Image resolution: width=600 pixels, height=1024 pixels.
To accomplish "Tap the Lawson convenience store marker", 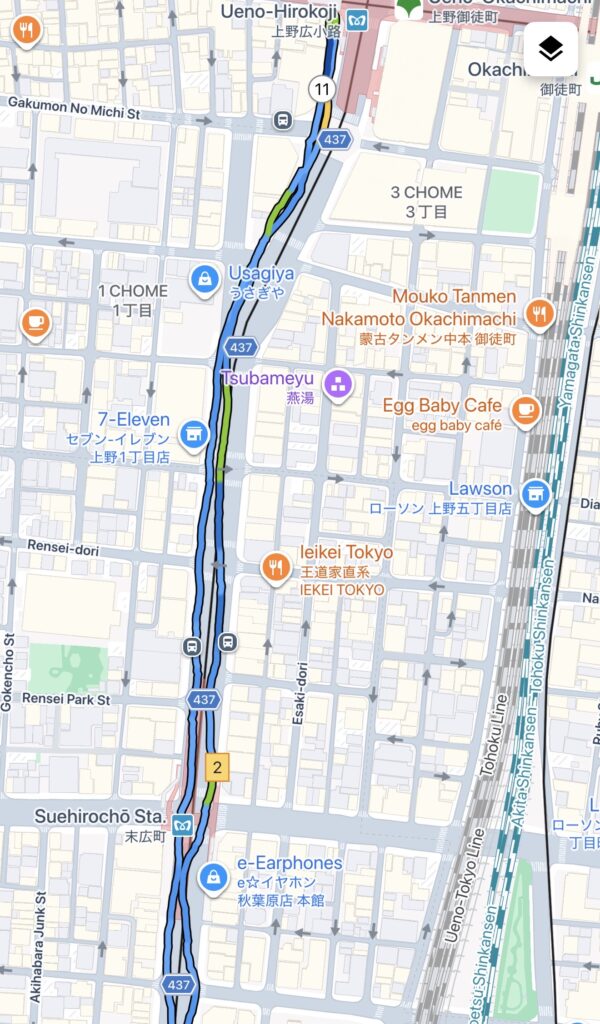I will tap(537, 493).
